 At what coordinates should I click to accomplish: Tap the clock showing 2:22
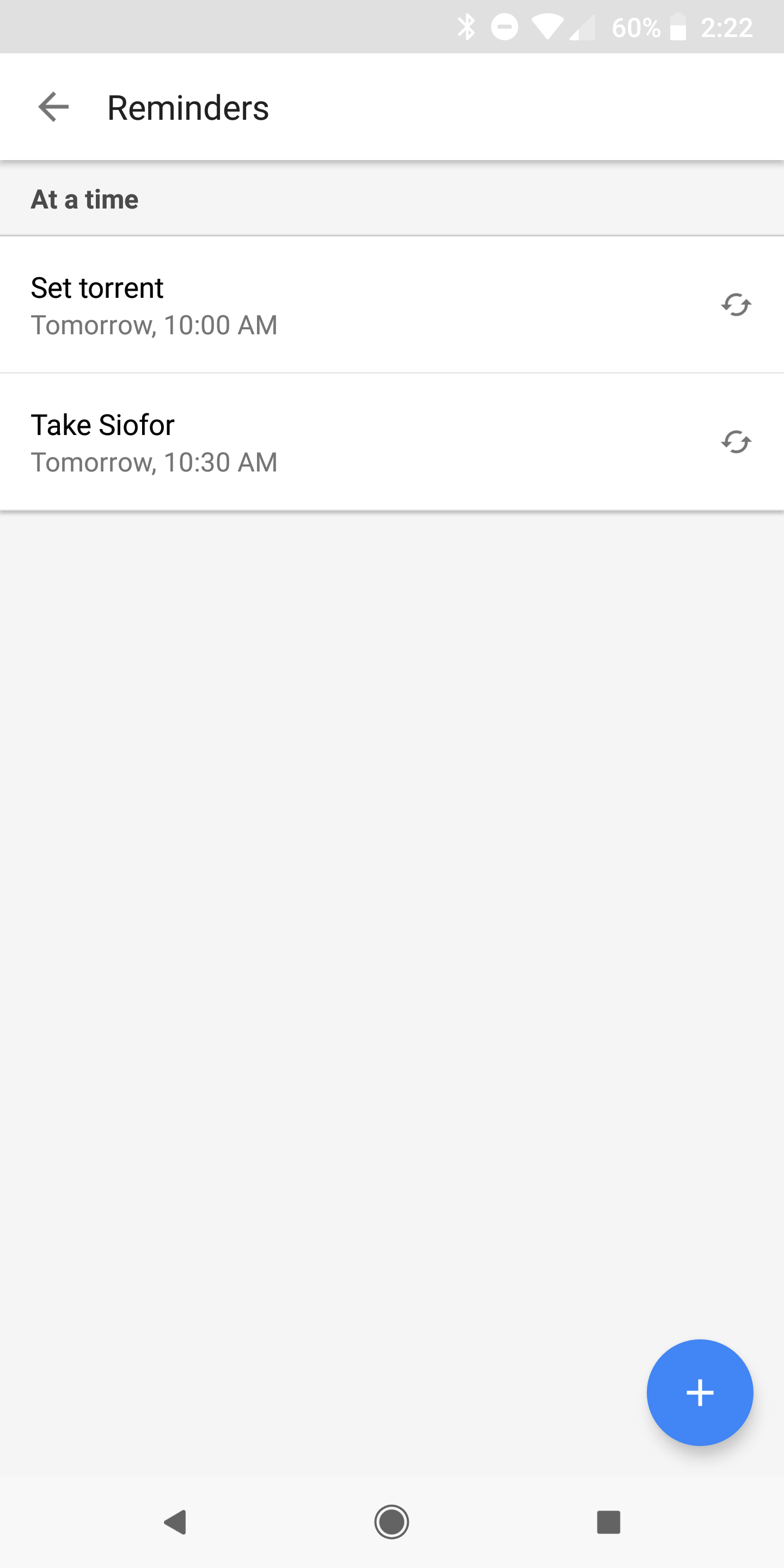(728, 27)
